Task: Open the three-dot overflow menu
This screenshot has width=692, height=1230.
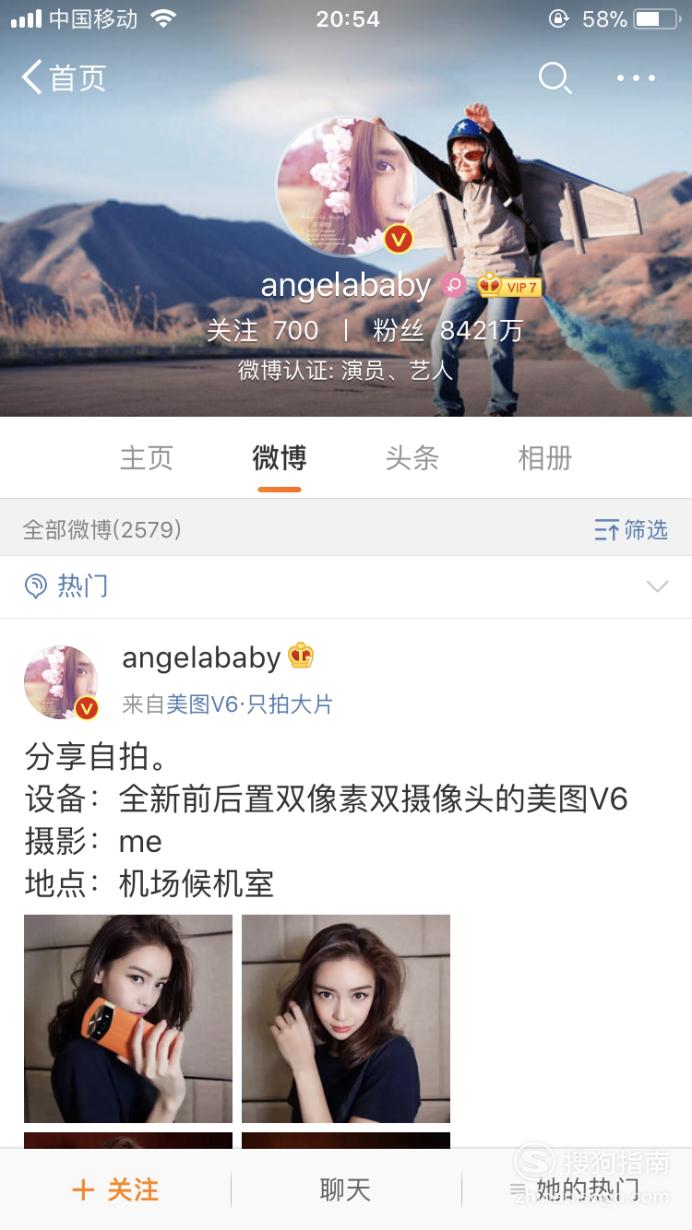Action: (x=636, y=78)
